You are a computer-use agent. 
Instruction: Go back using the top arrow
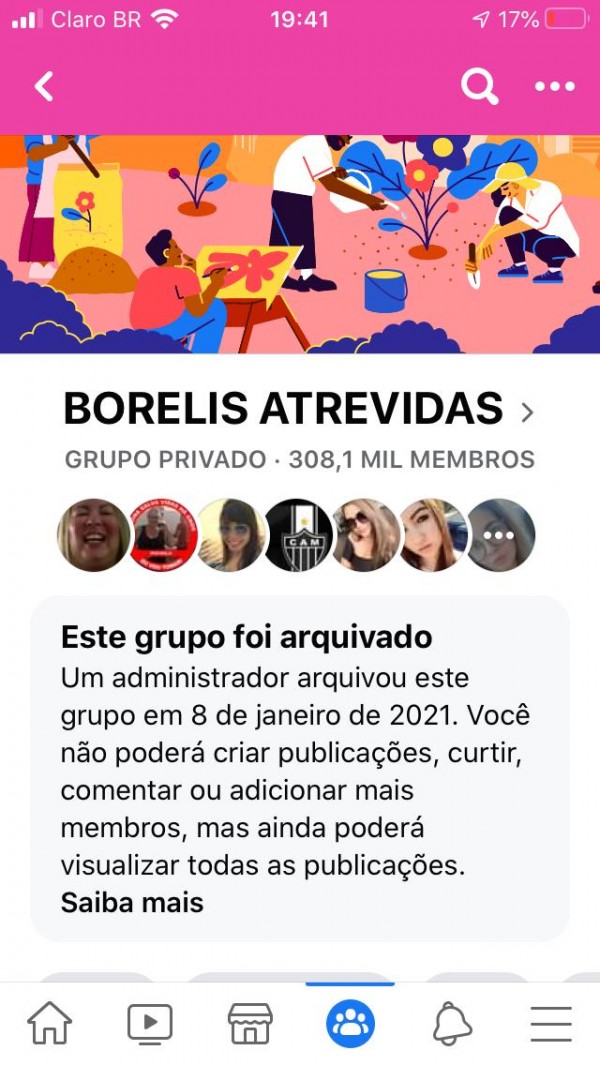point(44,87)
